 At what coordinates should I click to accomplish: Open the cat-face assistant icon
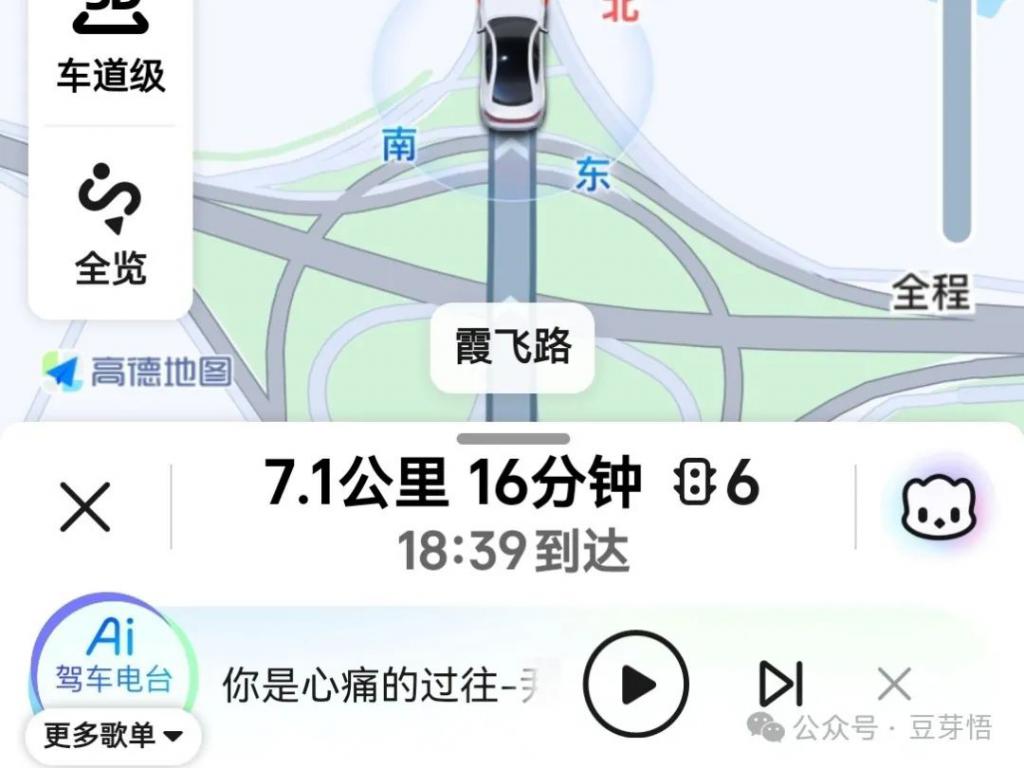[x=938, y=507]
